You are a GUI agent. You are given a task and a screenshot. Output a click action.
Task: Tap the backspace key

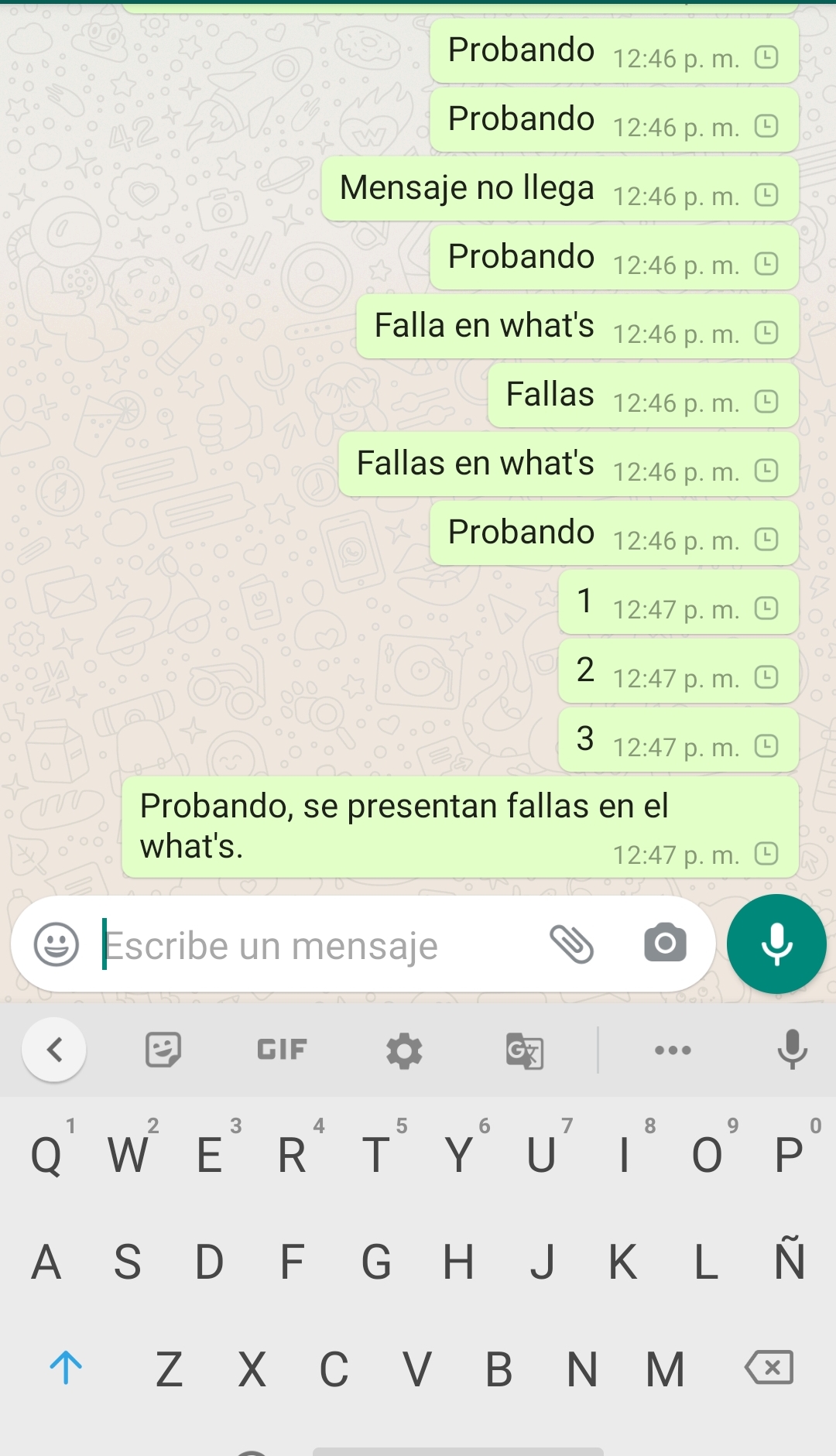[x=769, y=1368]
